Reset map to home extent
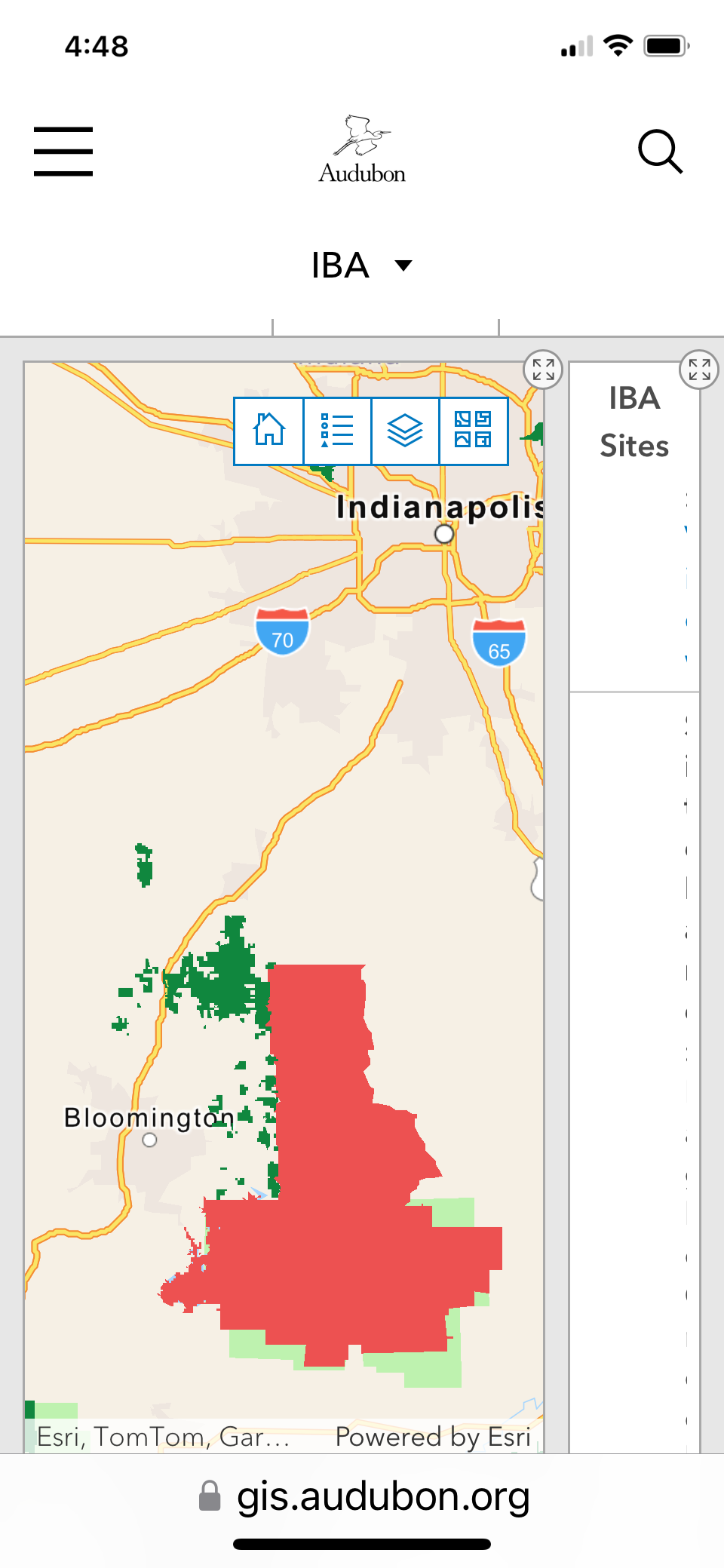Image resolution: width=724 pixels, height=1568 pixels. (x=269, y=431)
